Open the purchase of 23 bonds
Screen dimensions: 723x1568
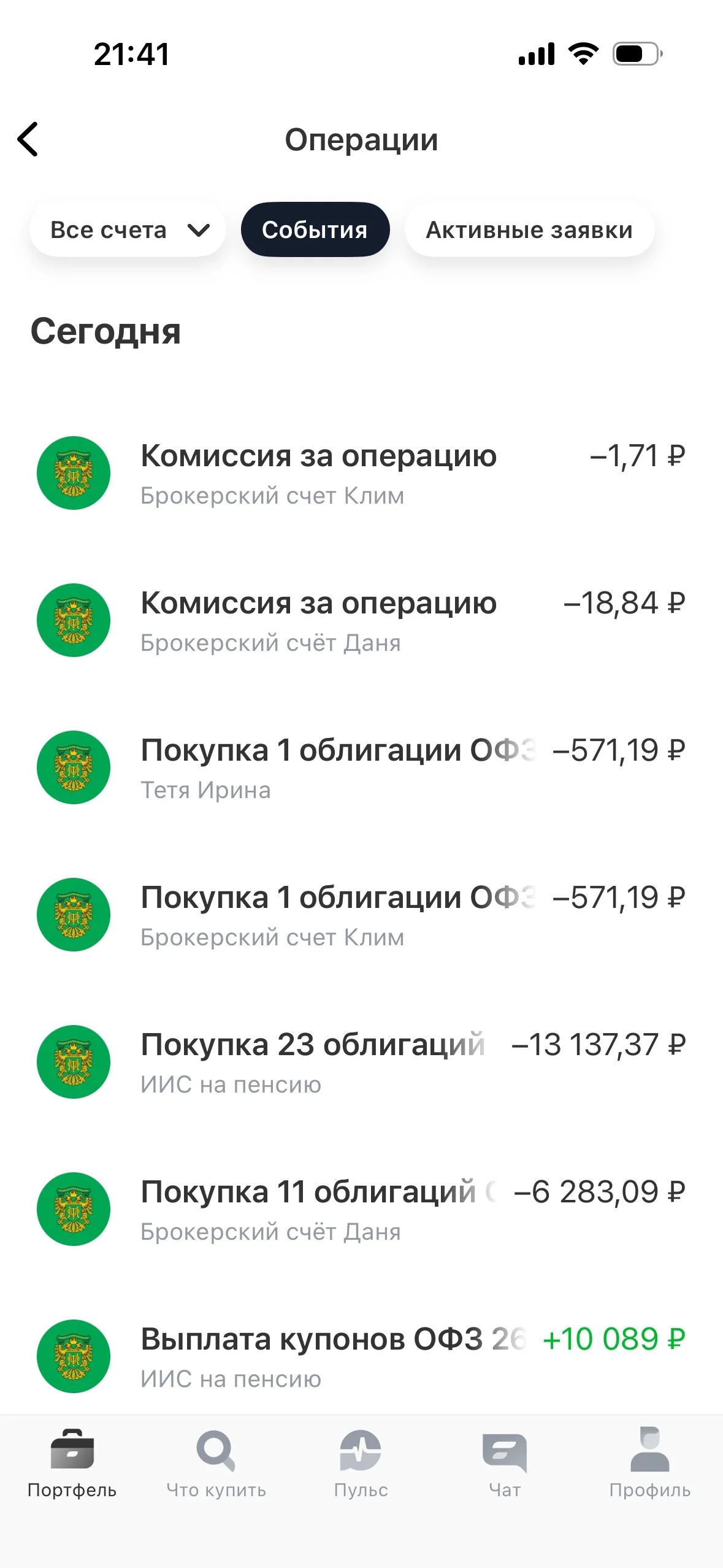point(361,1062)
